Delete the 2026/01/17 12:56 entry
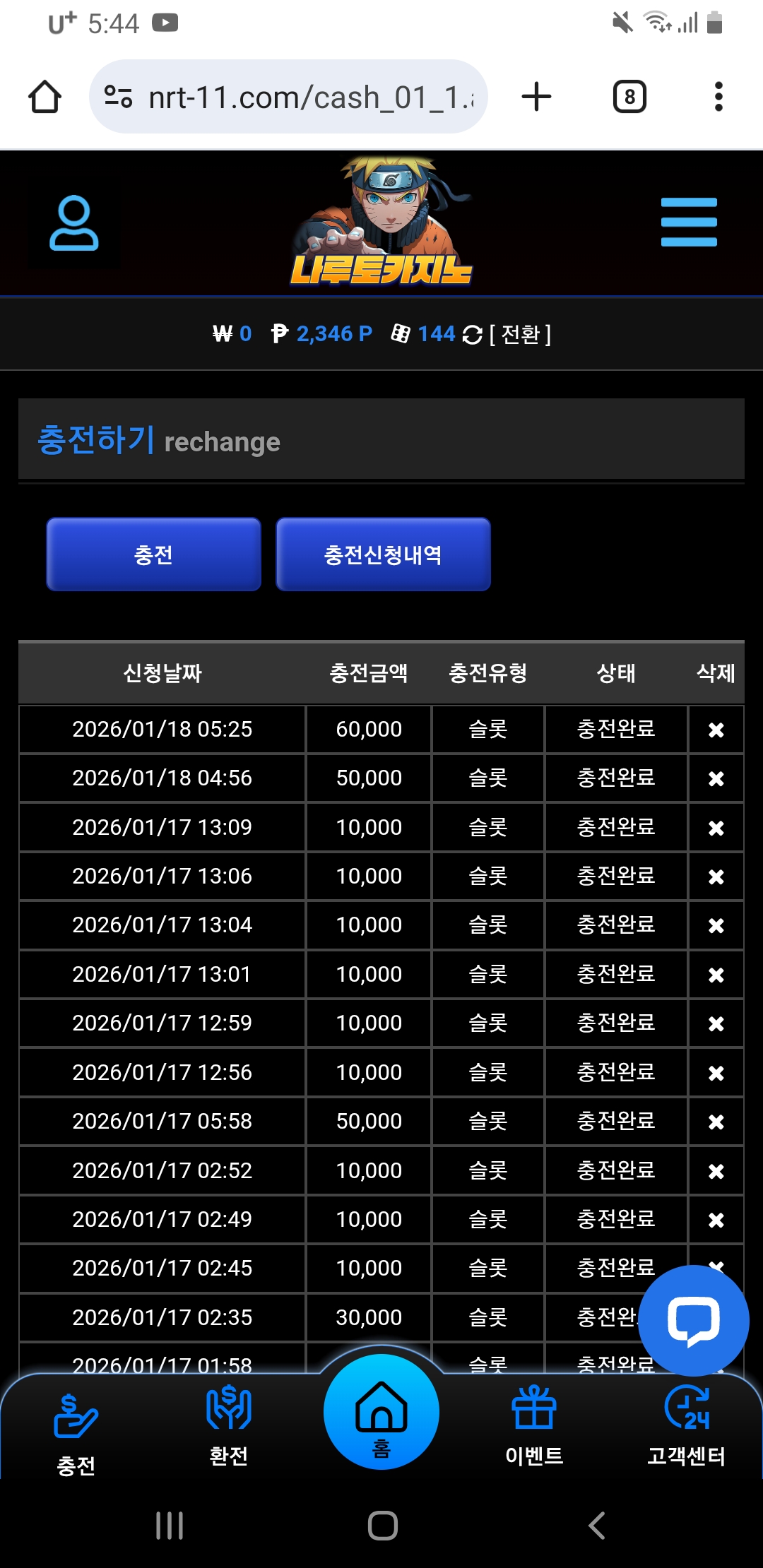Image resolution: width=763 pixels, height=1568 pixels. [x=716, y=1073]
